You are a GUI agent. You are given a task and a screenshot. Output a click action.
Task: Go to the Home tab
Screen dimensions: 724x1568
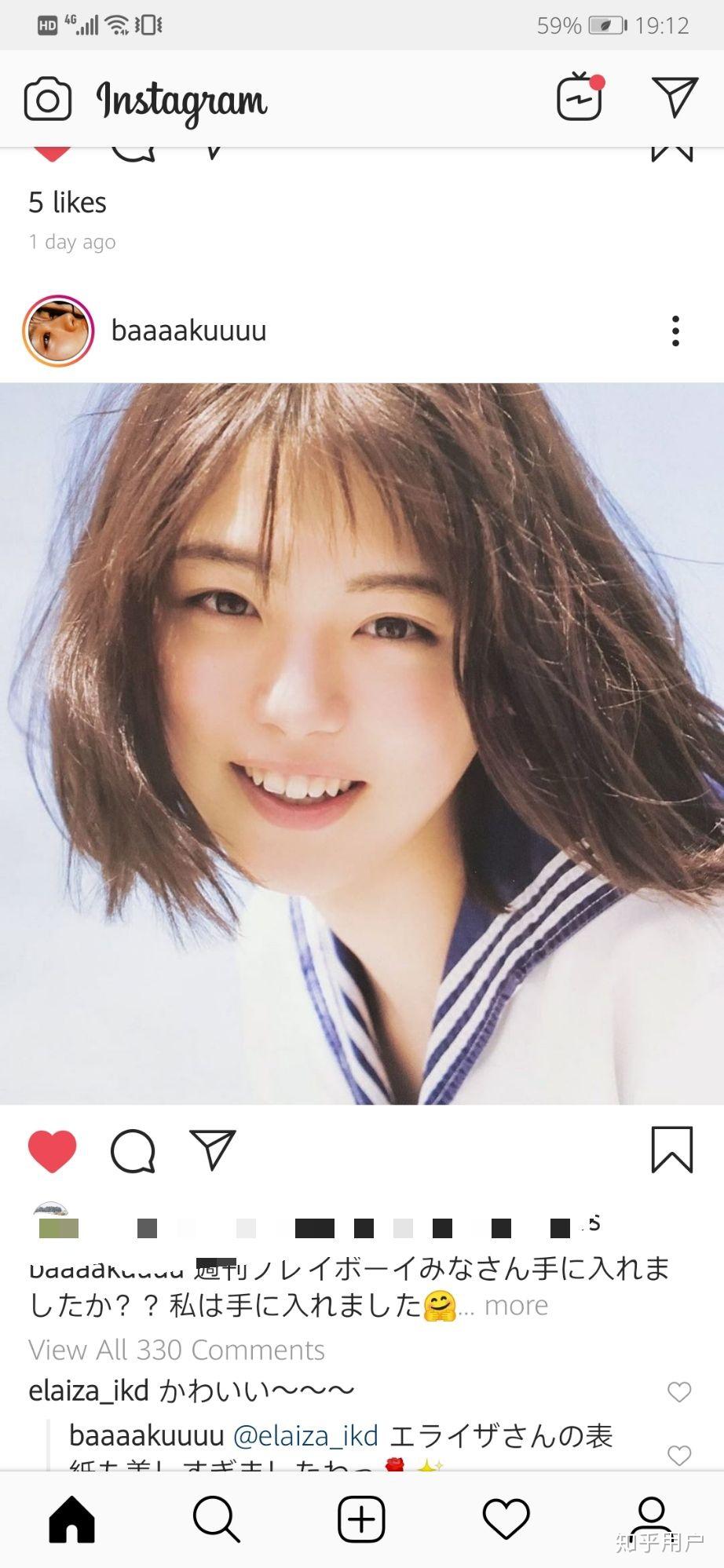pyautogui.click(x=71, y=1519)
